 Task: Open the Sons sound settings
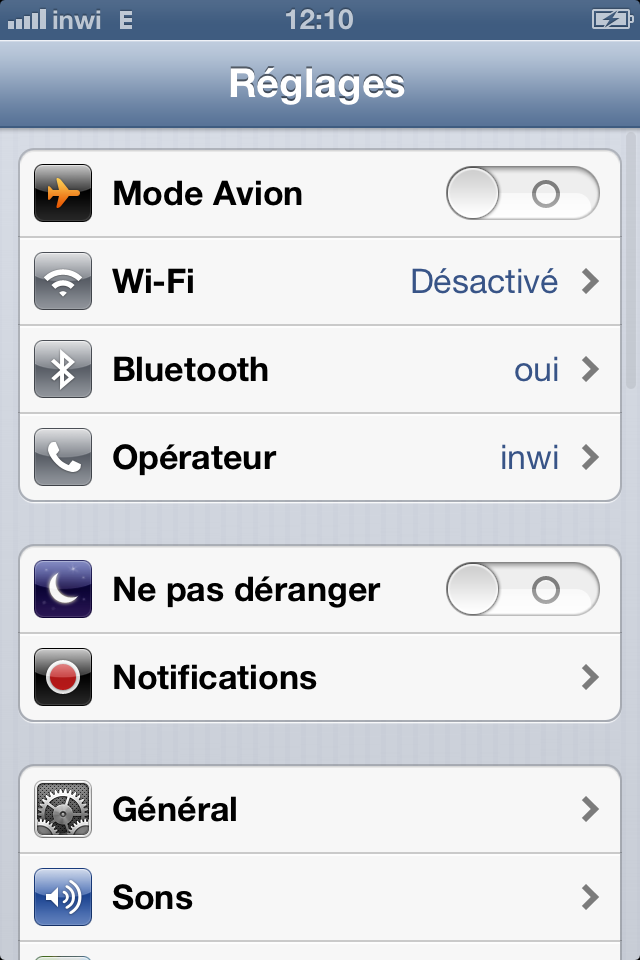click(320, 897)
